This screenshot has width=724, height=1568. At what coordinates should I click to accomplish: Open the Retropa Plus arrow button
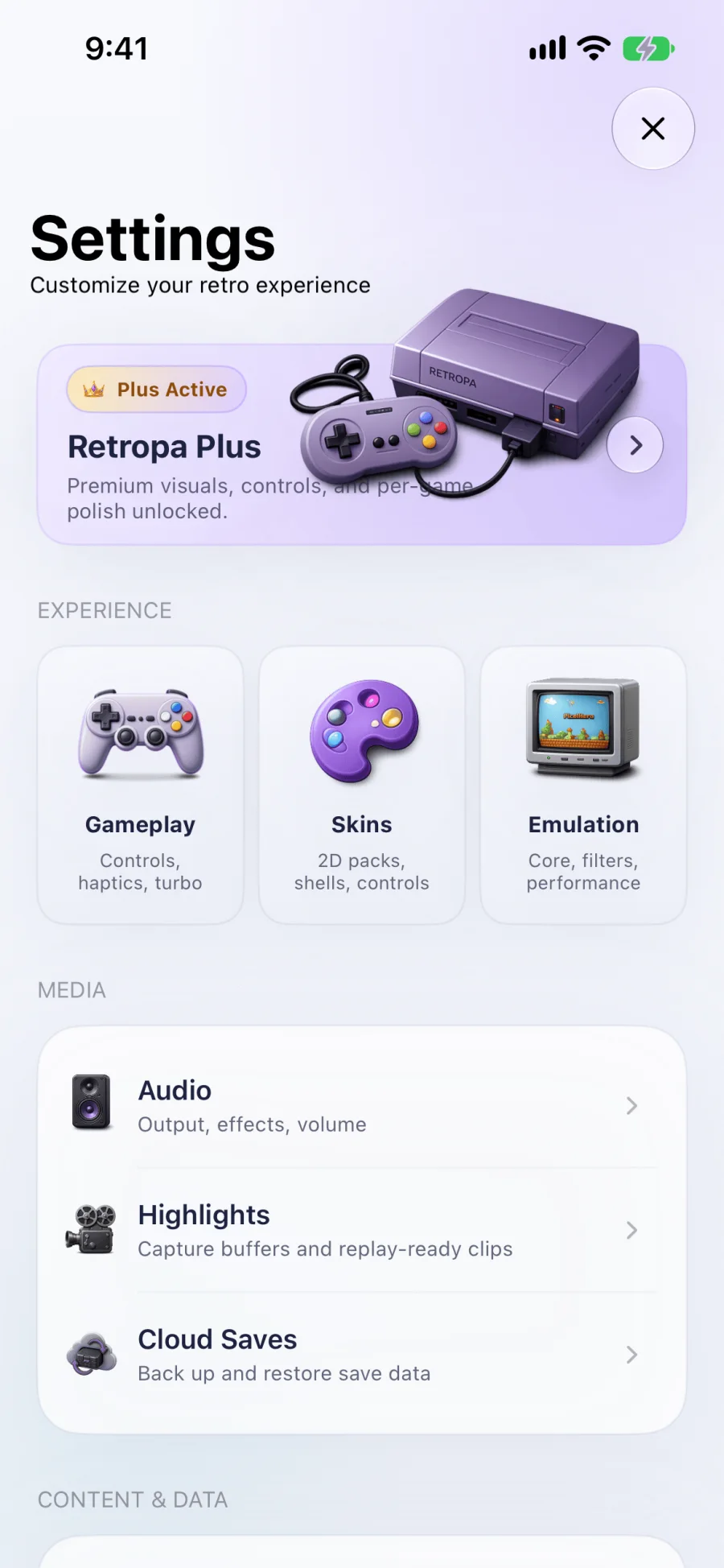(635, 445)
